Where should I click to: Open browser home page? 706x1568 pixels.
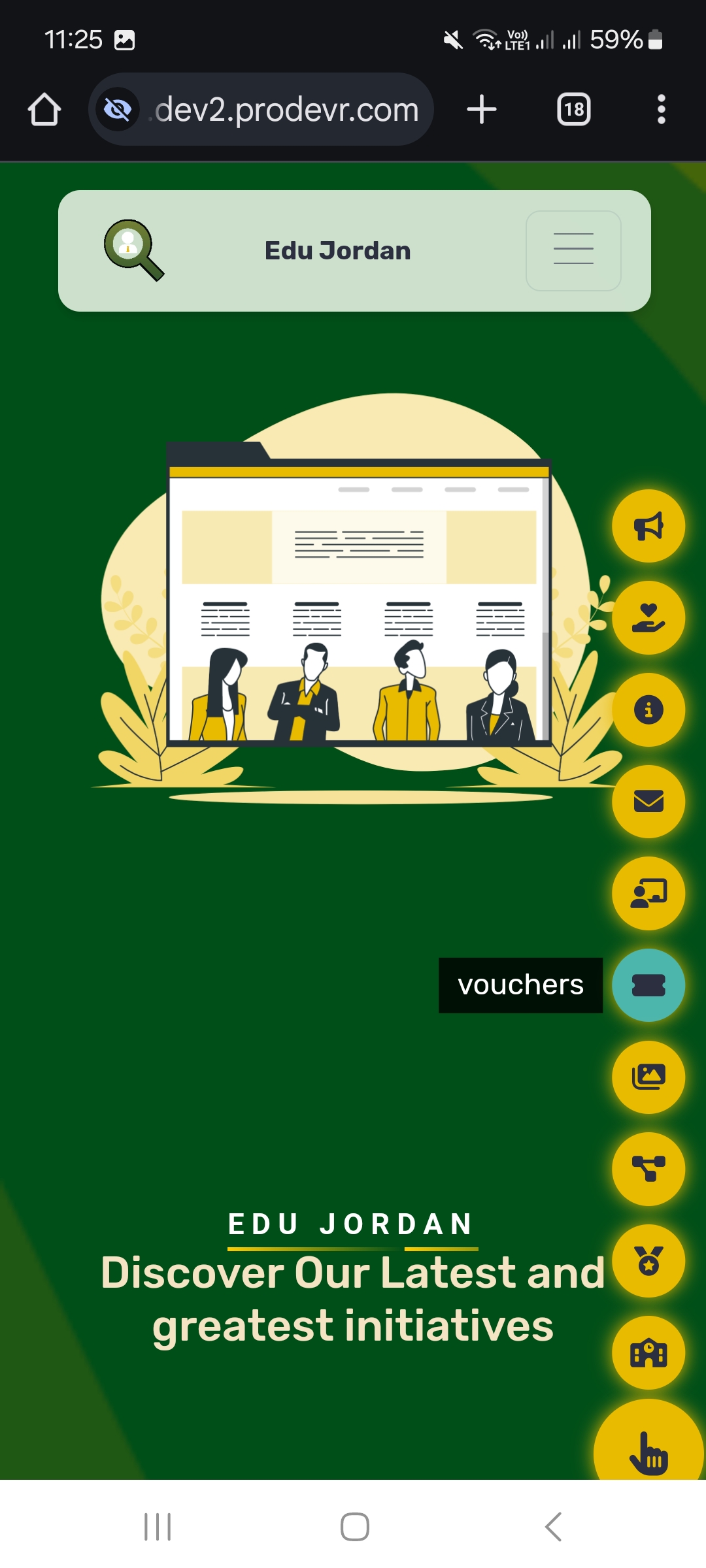(x=44, y=109)
